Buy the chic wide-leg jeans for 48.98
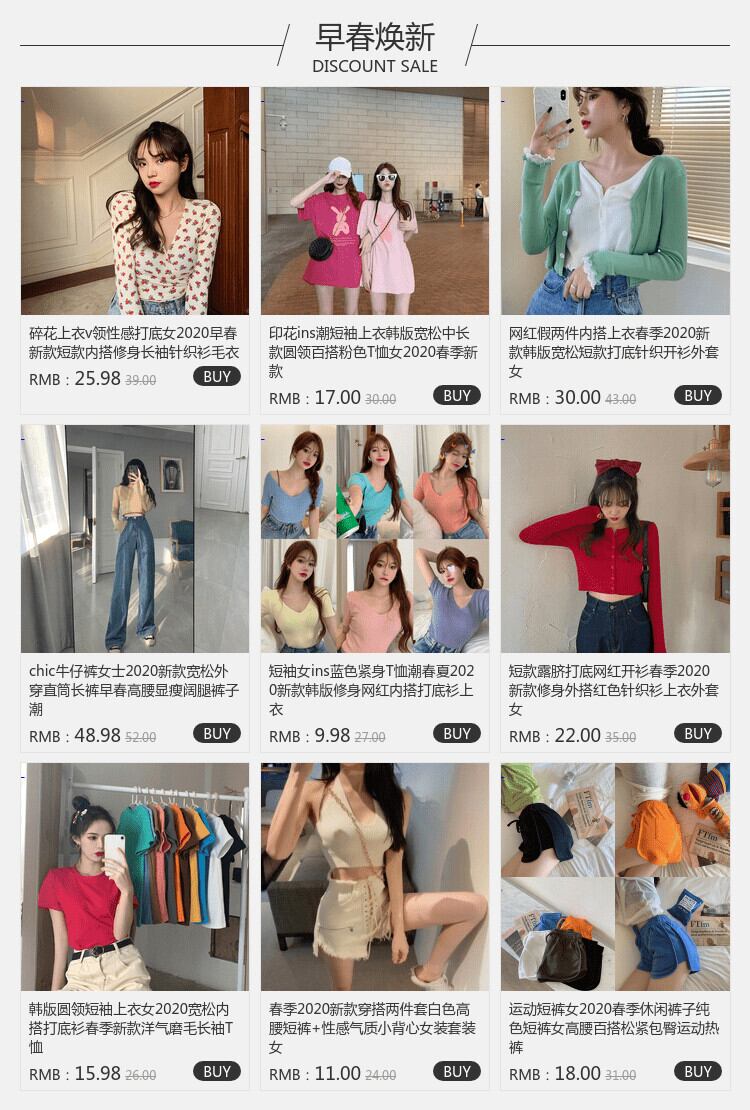 pyautogui.click(x=217, y=733)
